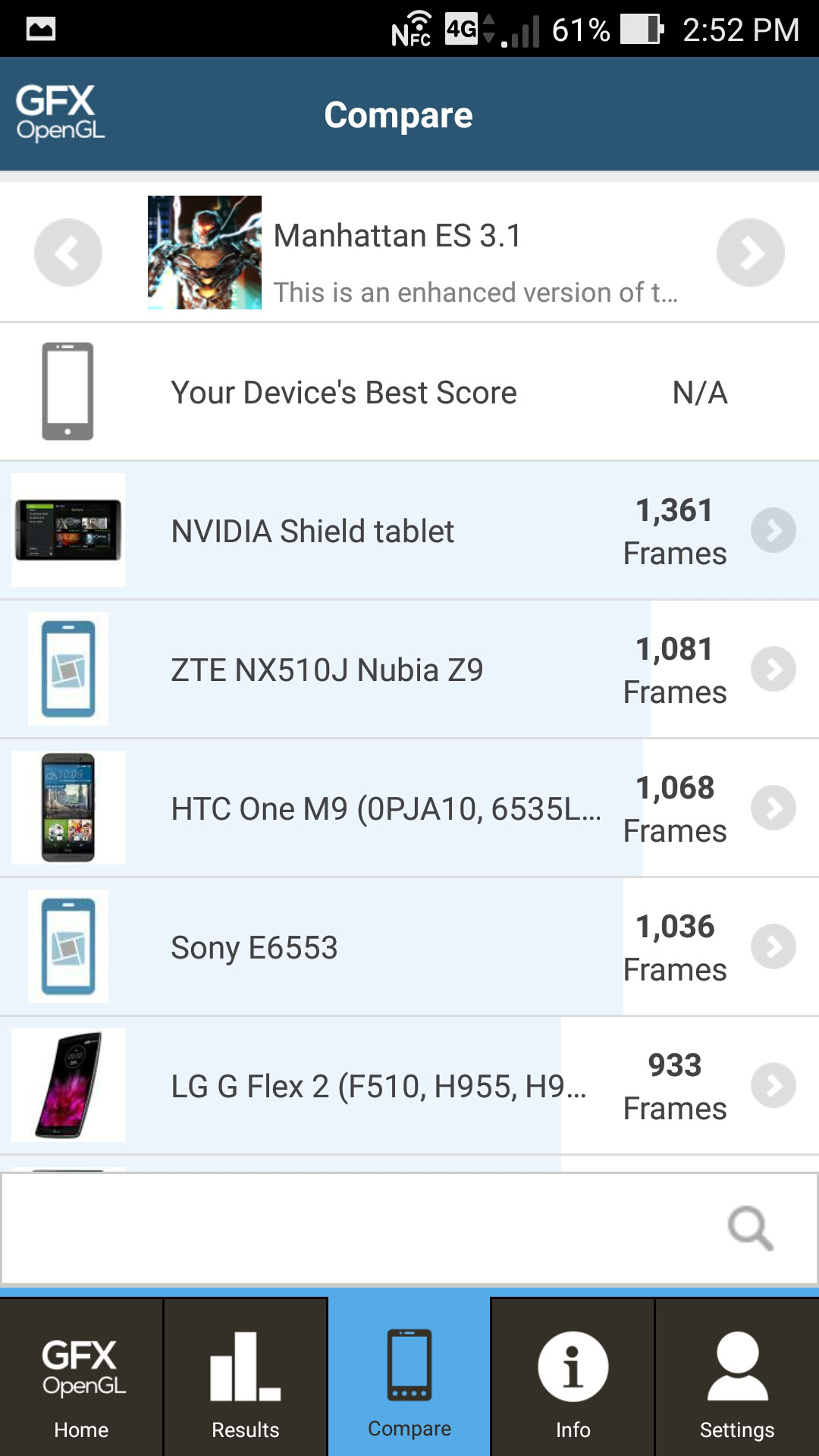This screenshot has width=819, height=1456.
Task: Switch to the Home tab
Action: tap(81, 1377)
